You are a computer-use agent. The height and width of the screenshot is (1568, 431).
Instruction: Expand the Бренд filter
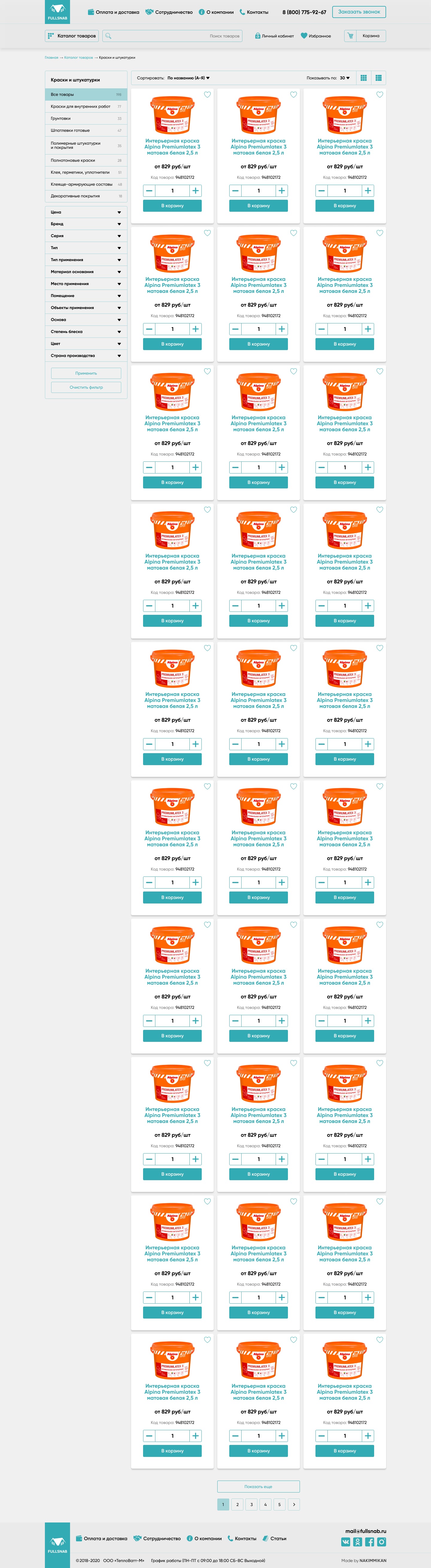(86, 224)
